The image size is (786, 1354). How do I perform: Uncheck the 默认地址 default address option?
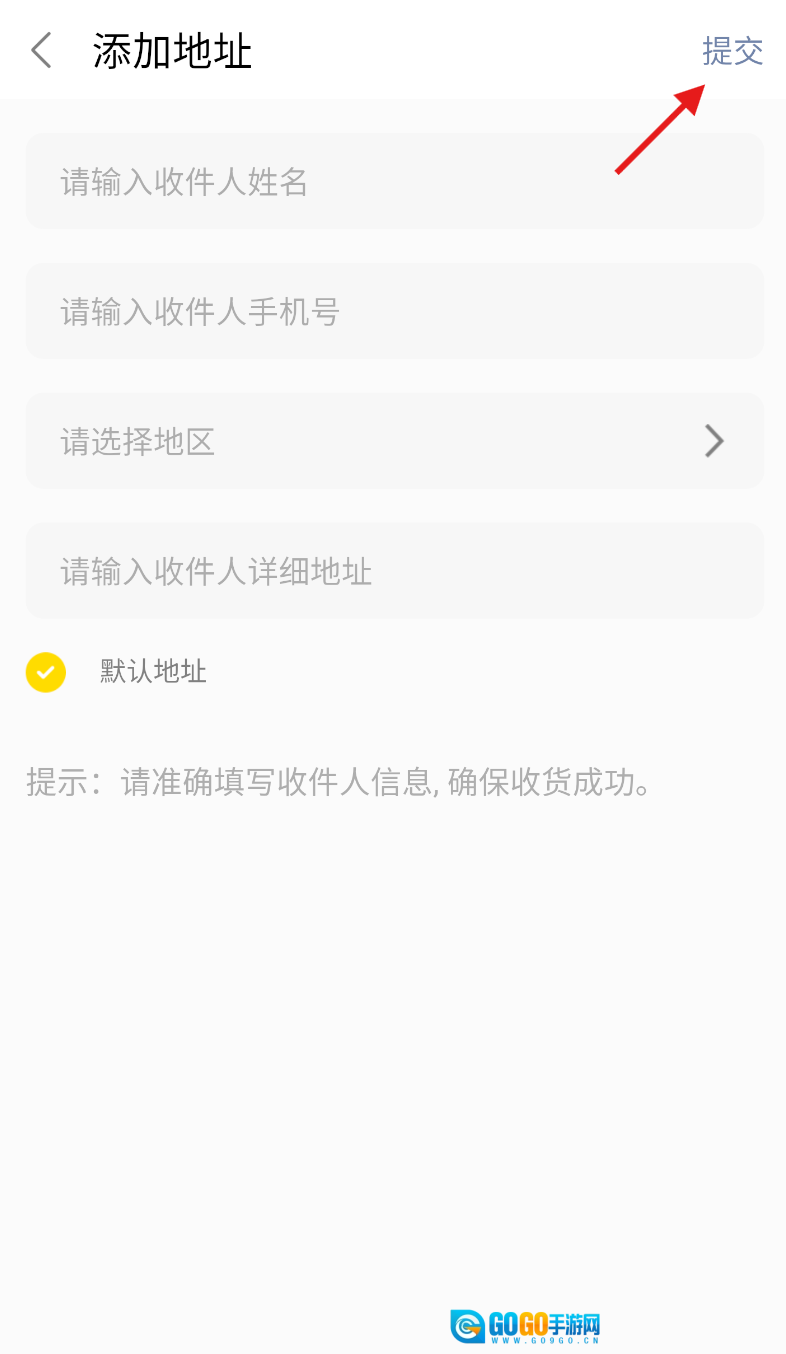pos(46,672)
